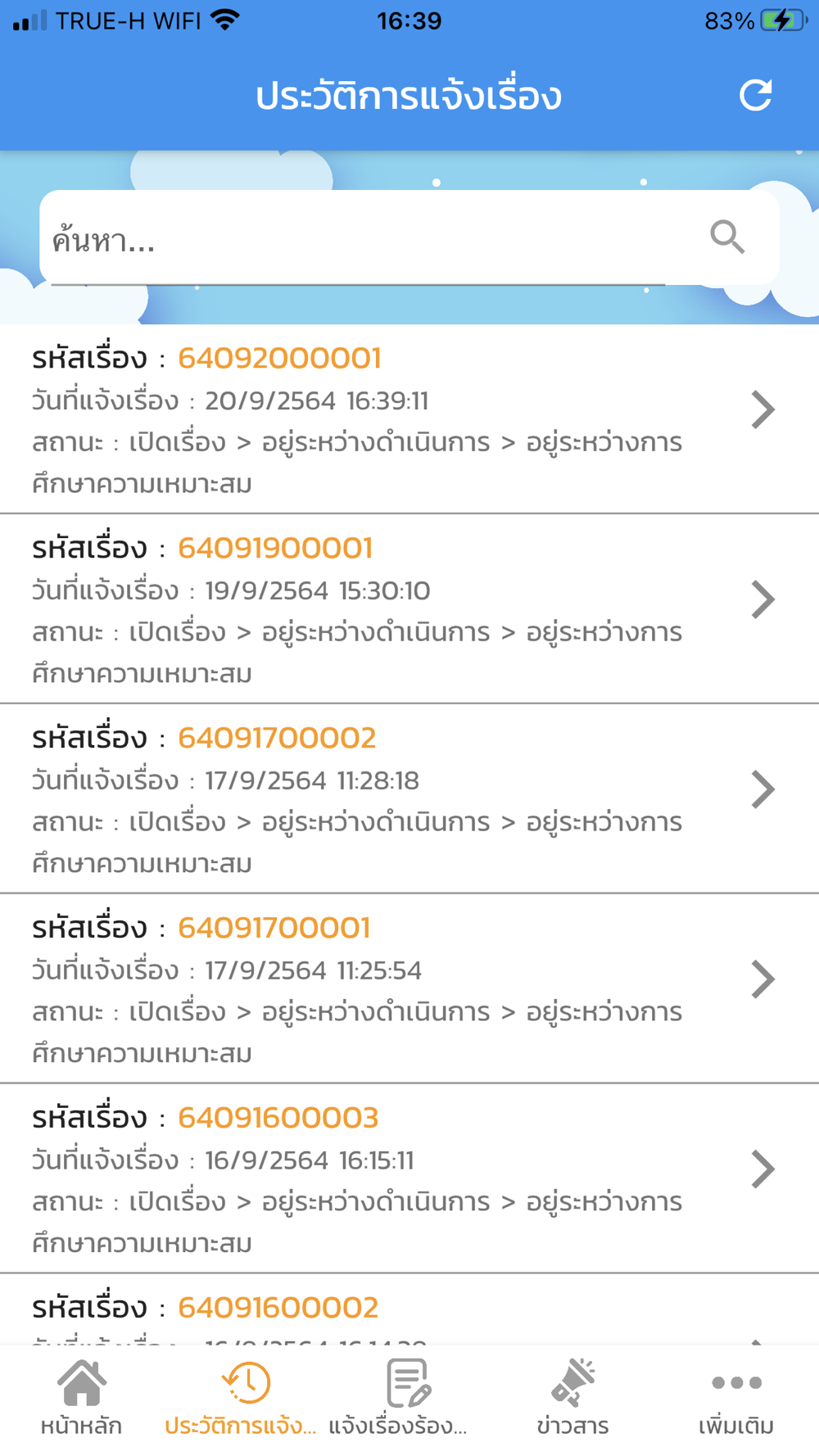View details of report 64091600003

click(x=409, y=1179)
